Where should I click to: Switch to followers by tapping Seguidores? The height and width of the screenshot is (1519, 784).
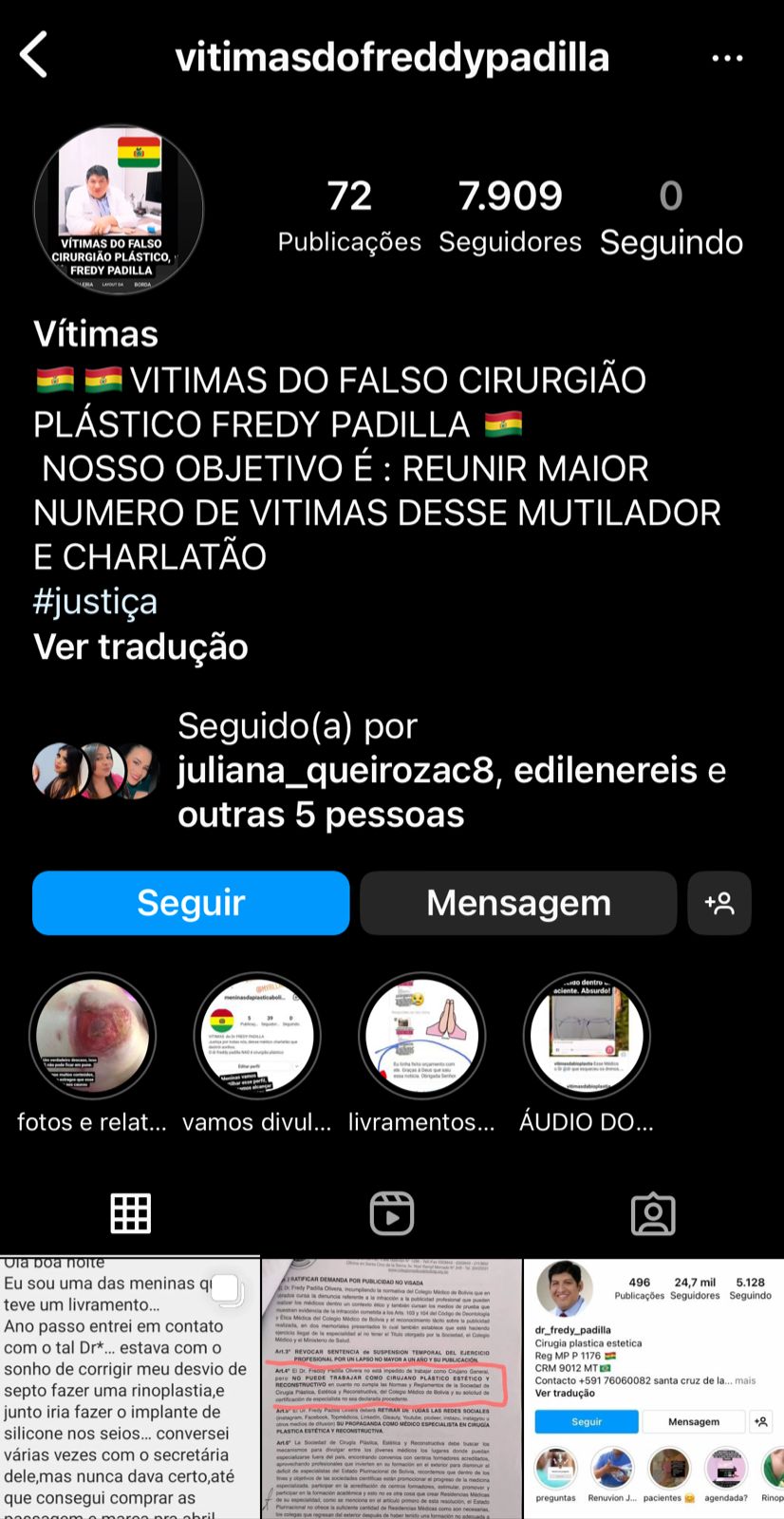pyautogui.click(x=510, y=218)
